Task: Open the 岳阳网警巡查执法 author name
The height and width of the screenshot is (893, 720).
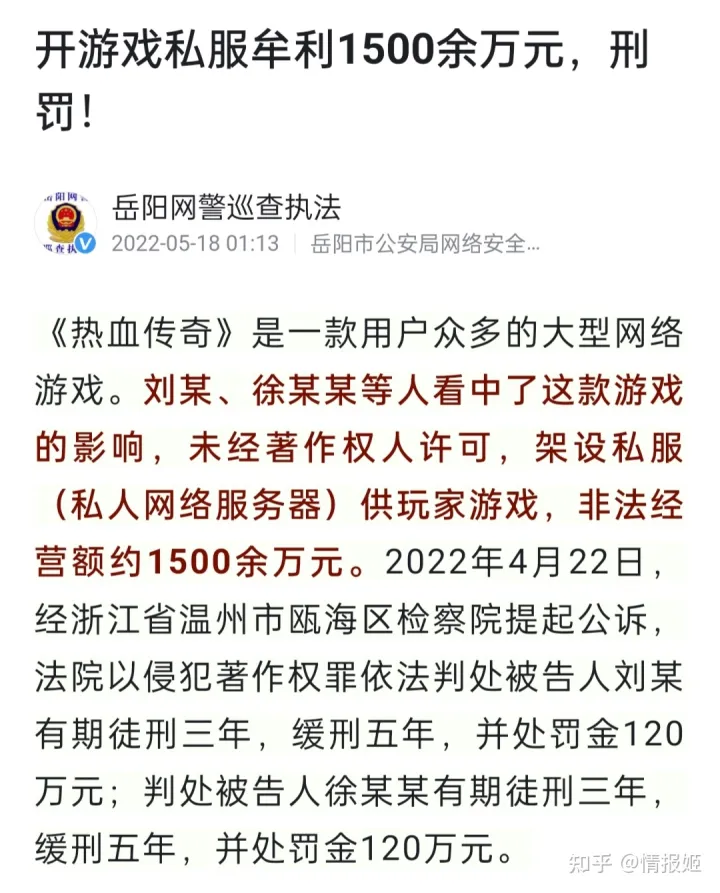Action: tap(225, 206)
